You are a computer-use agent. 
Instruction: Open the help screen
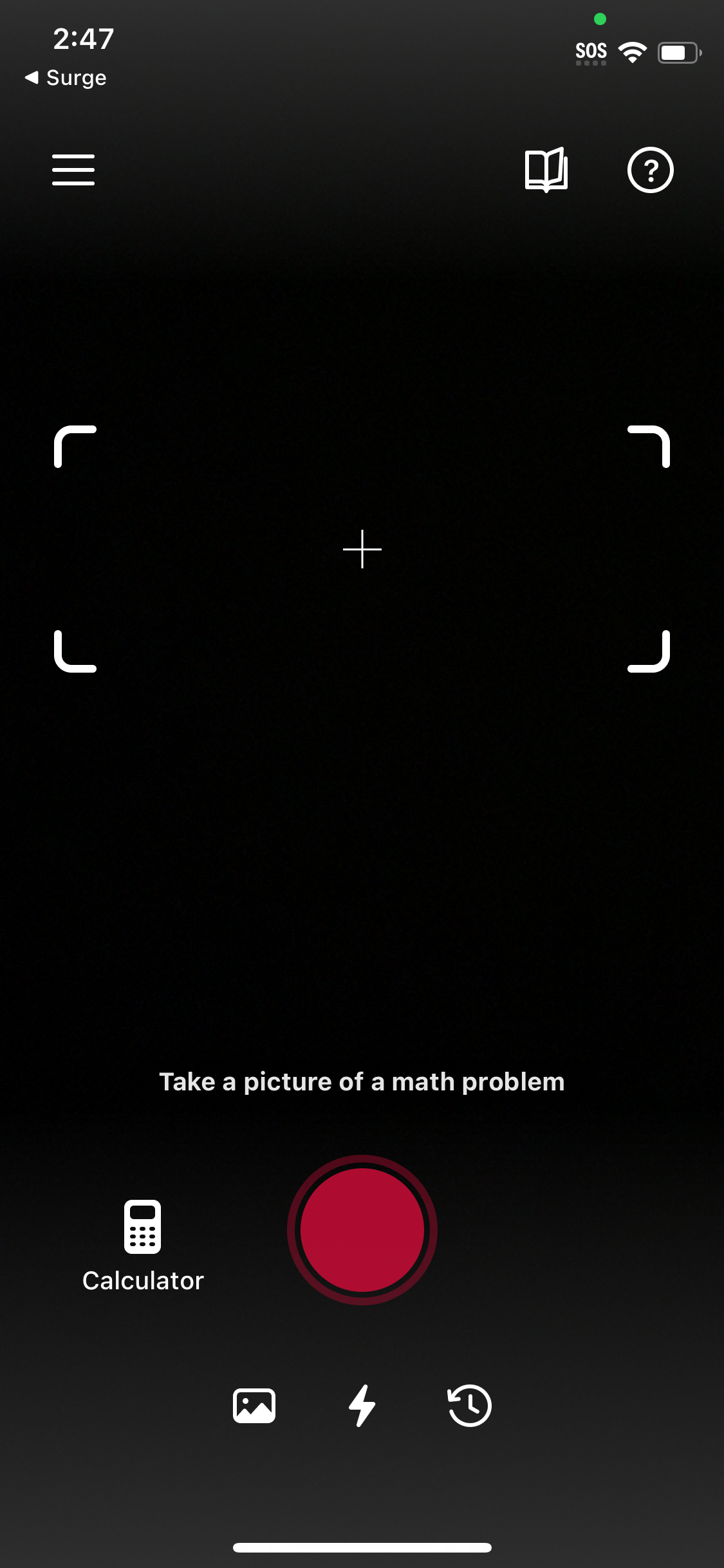click(650, 170)
